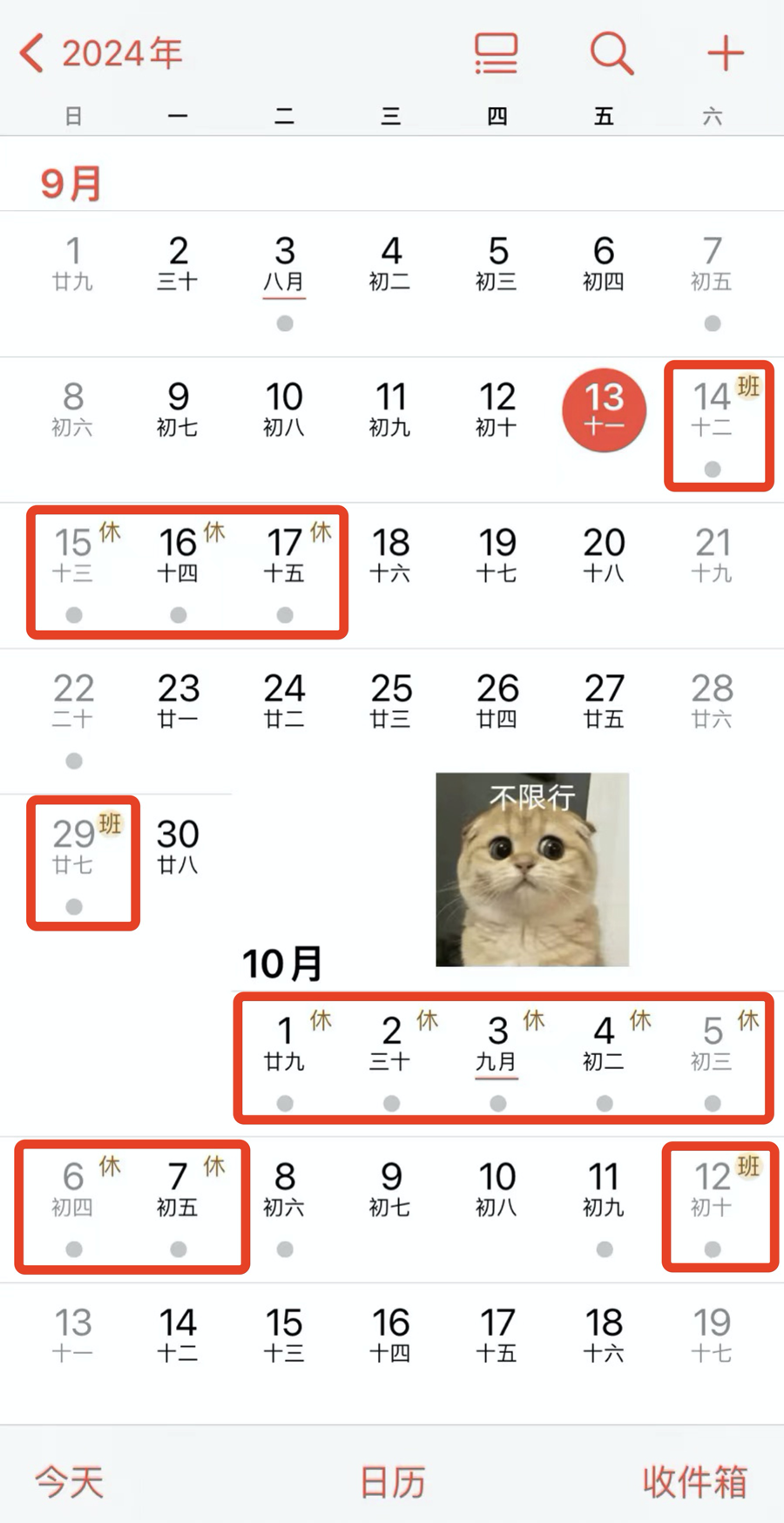Open calendar search
Viewport: 784px width, 1523px height.
(611, 53)
